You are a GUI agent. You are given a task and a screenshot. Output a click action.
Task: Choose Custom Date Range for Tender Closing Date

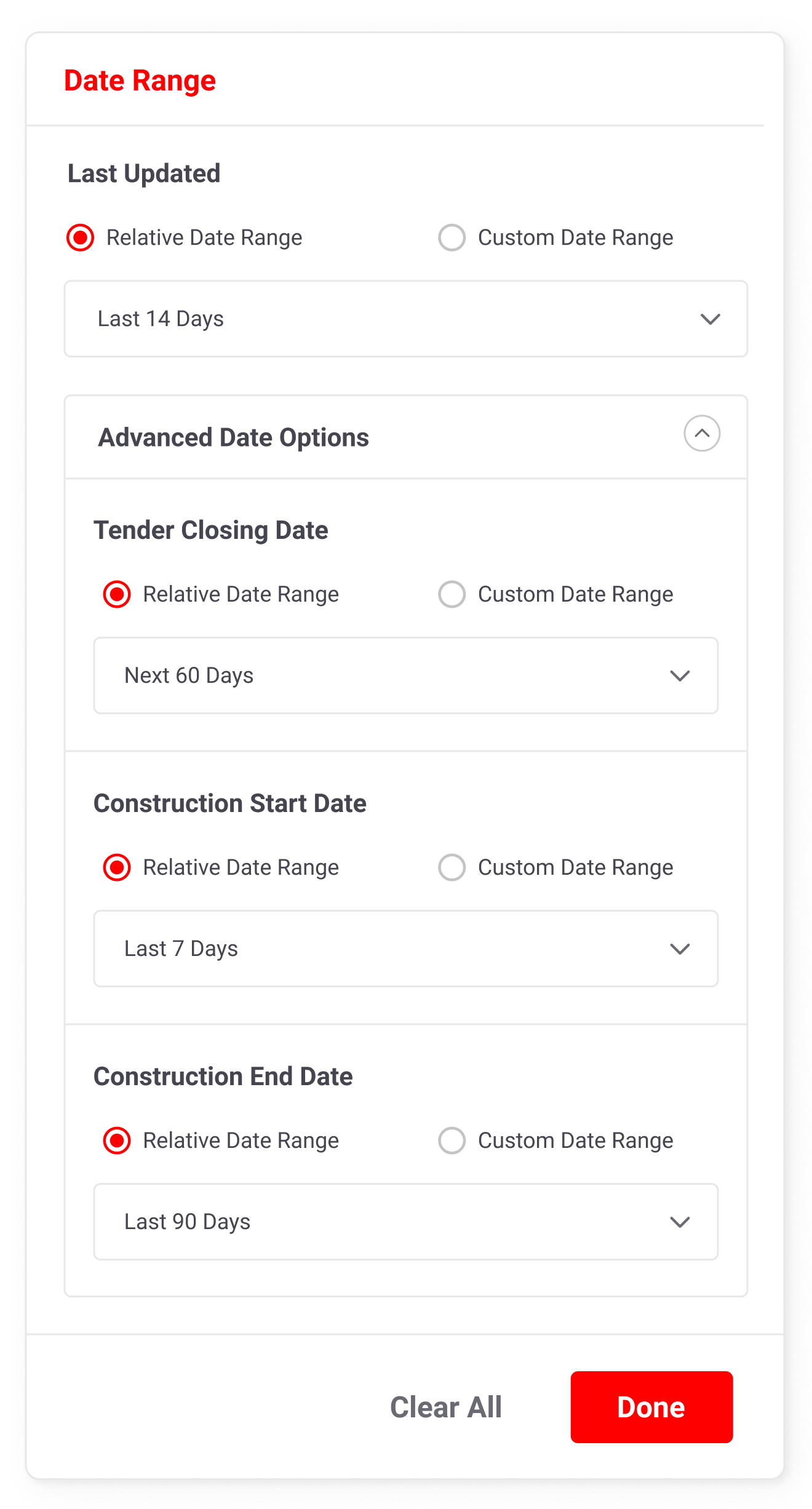tap(452, 594)
